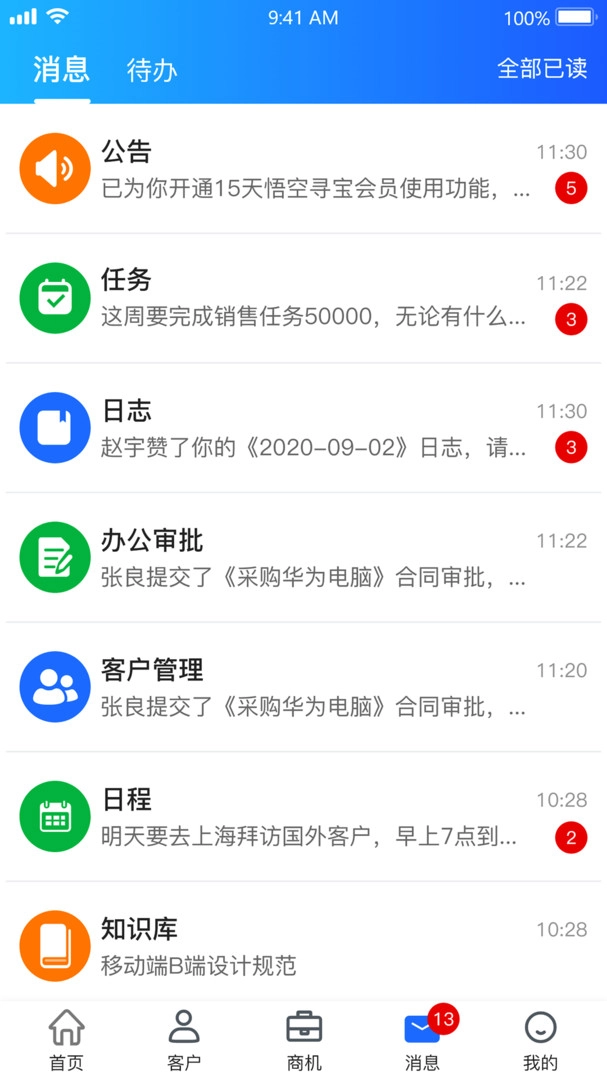Select the 消息 top tab
Screen dimensions: 607x1080
click(x=62, y=70)
